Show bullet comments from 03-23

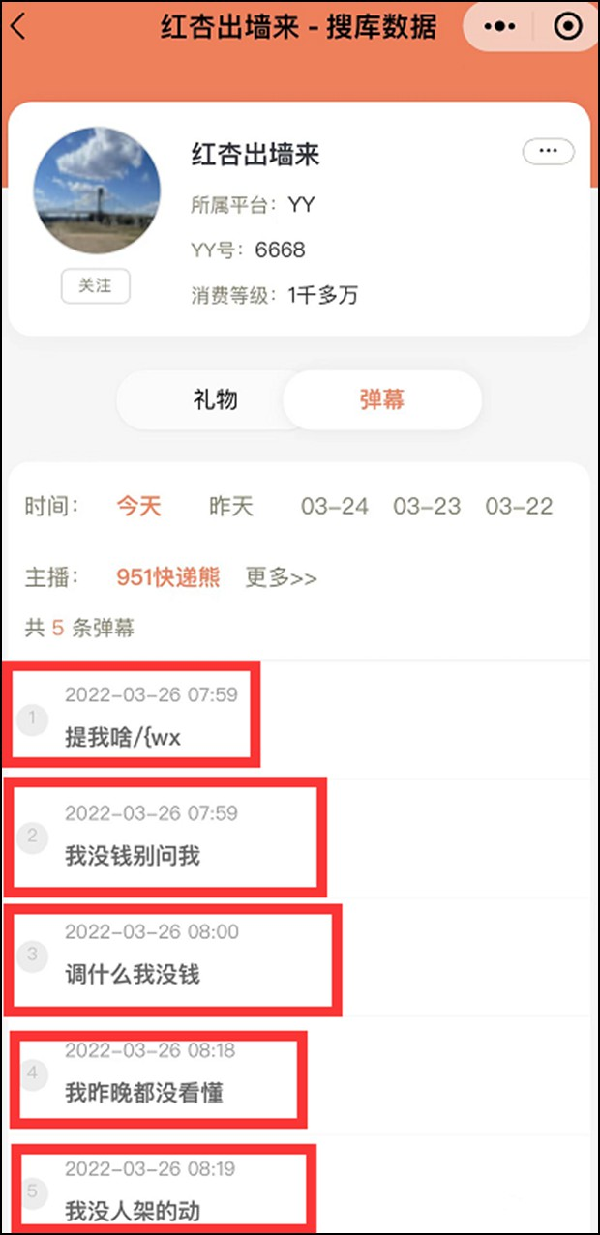point(427,506)
